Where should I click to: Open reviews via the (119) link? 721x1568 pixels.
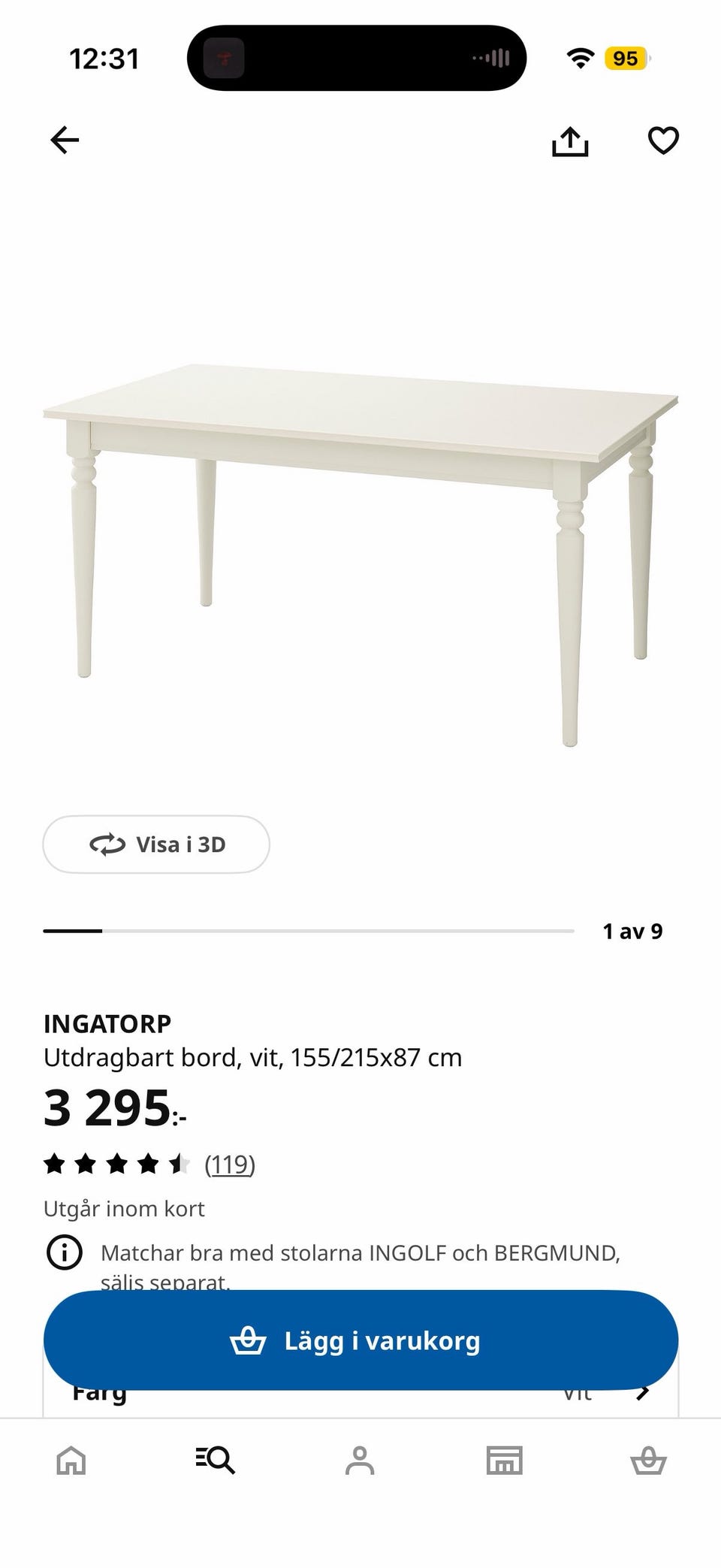pyautogui.click(x=230, y=1165)
